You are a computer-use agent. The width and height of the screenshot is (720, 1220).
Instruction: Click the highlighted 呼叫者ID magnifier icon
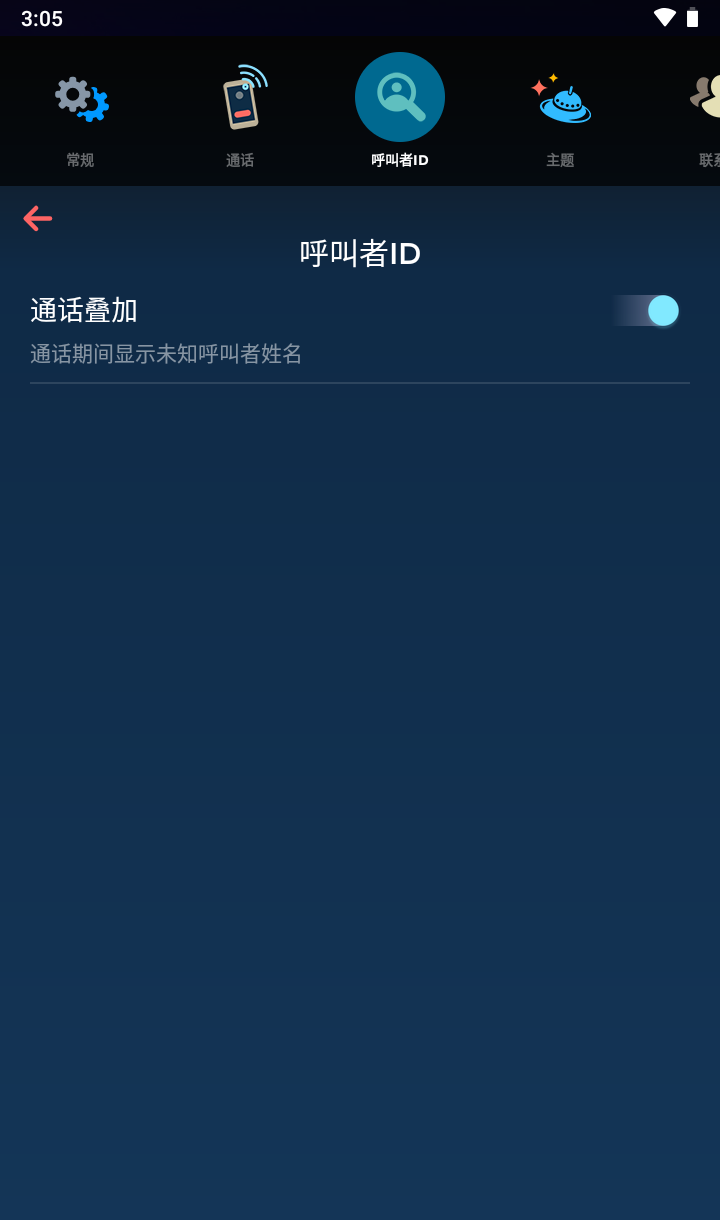(400, 97)
